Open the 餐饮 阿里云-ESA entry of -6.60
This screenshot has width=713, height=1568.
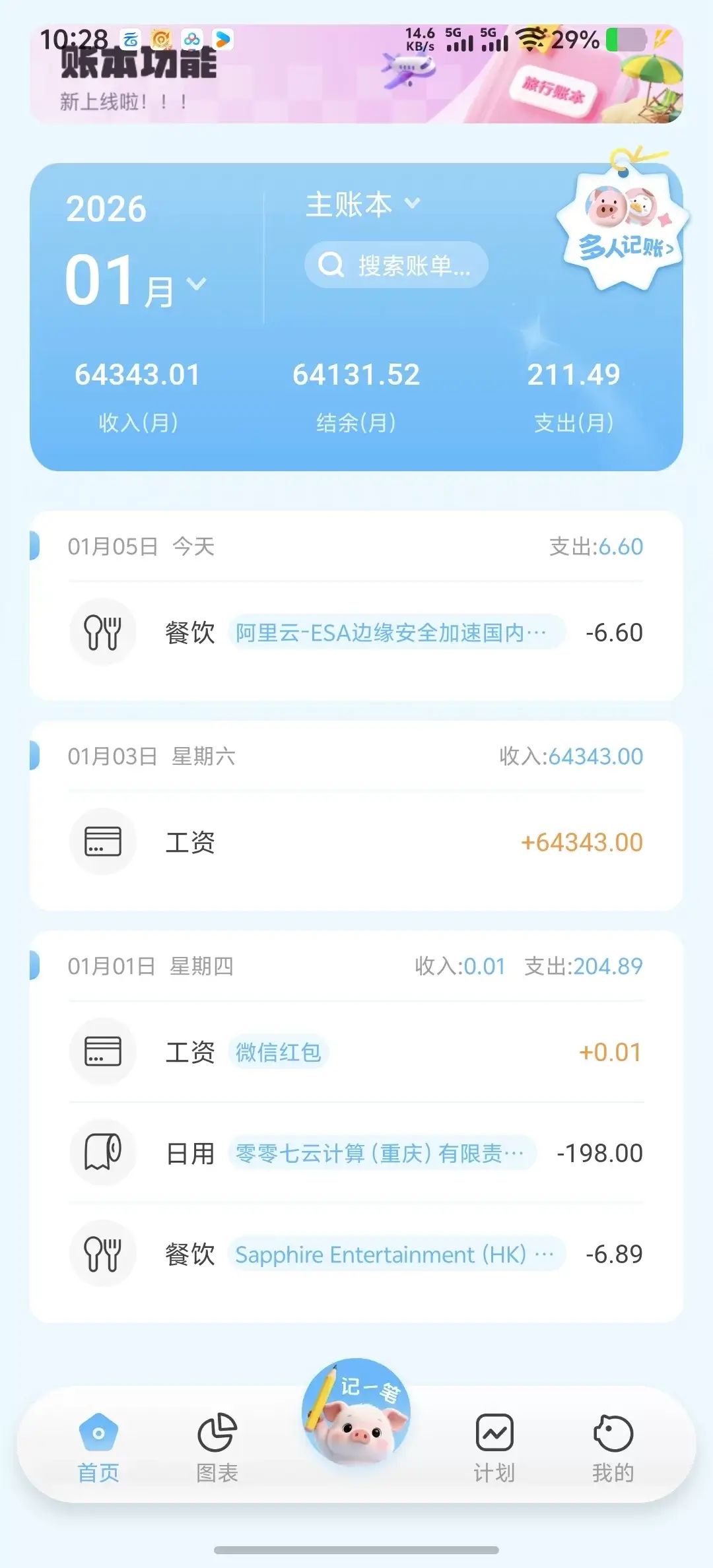[x=356, y=632]
